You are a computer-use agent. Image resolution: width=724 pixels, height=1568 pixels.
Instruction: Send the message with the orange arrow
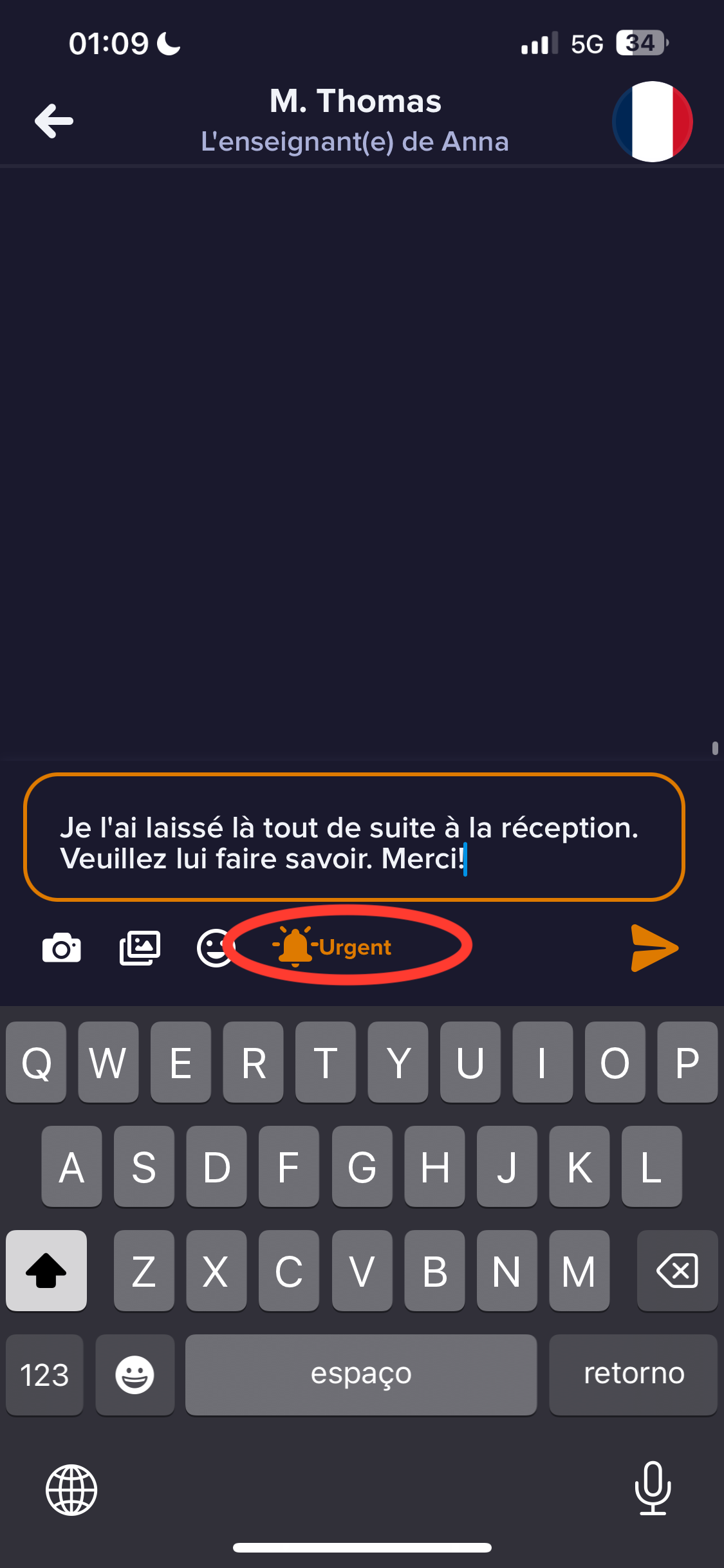coord(654,948)
